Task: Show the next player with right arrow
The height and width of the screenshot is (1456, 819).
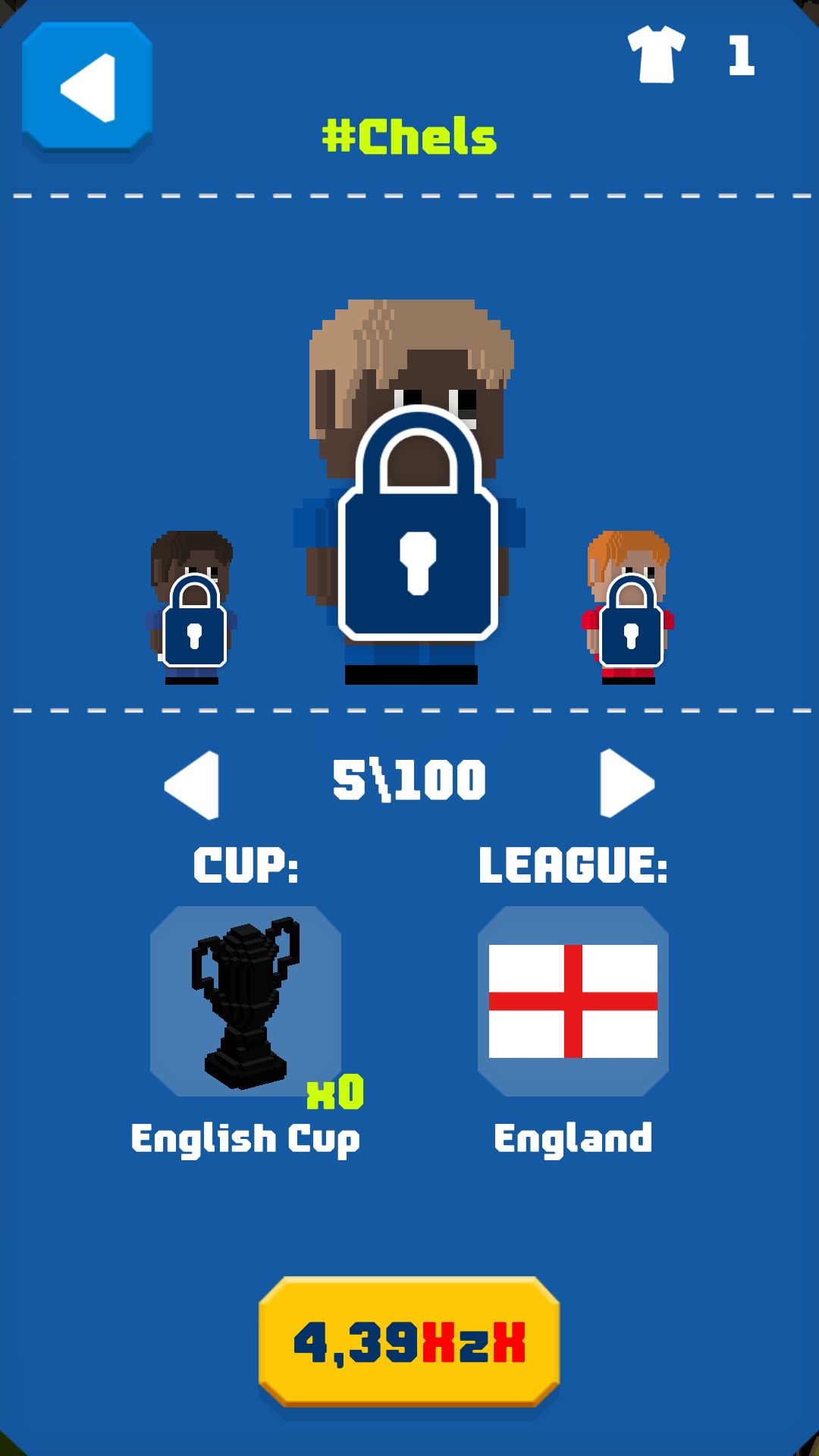Action: tap(627, 784)
